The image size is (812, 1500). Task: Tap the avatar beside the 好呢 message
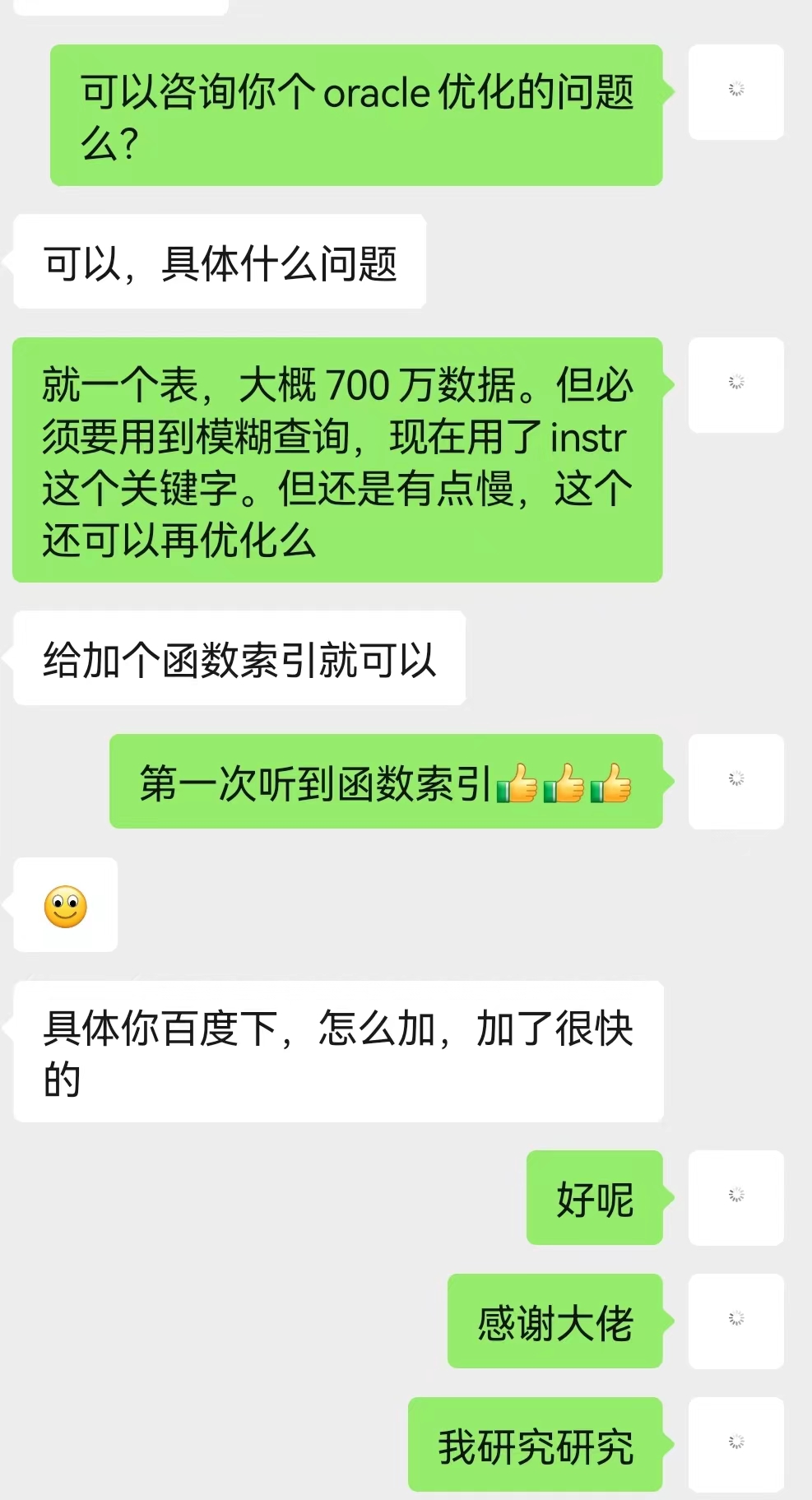(x=735, y=1197)
